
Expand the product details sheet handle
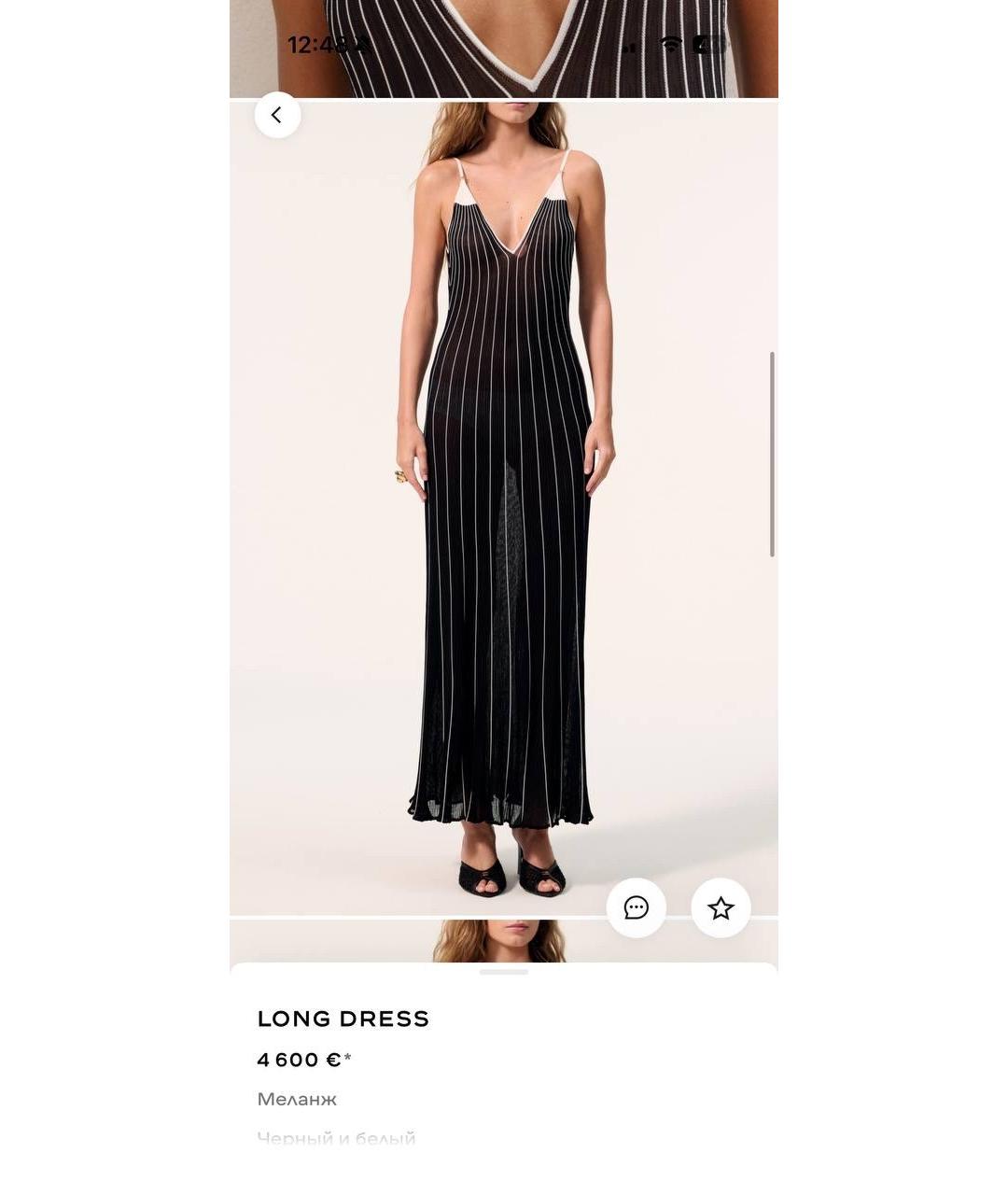pyautogui.click(x=504, y=972)
